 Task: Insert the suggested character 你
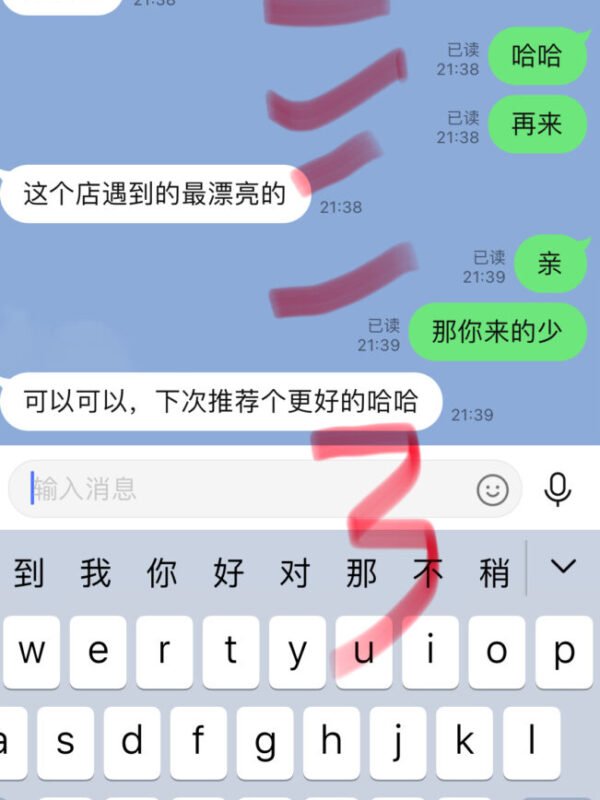pyautogui.click(x=161, y=573)
